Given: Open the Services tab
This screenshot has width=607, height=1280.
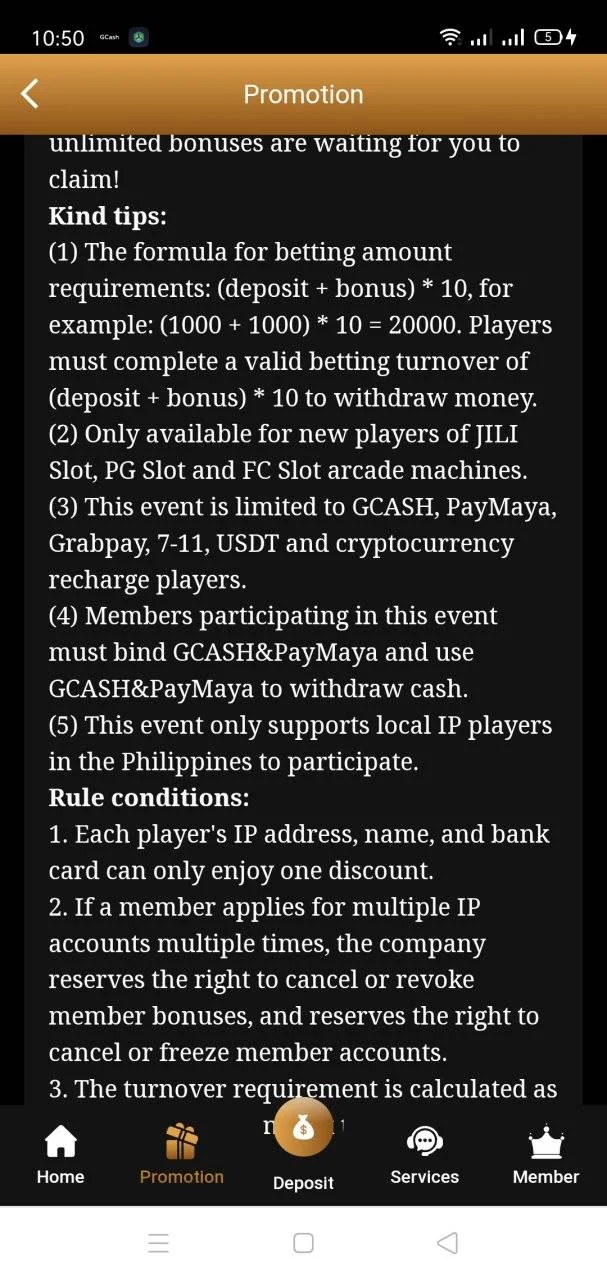Looking at the screenshot, I should 424,1155.
